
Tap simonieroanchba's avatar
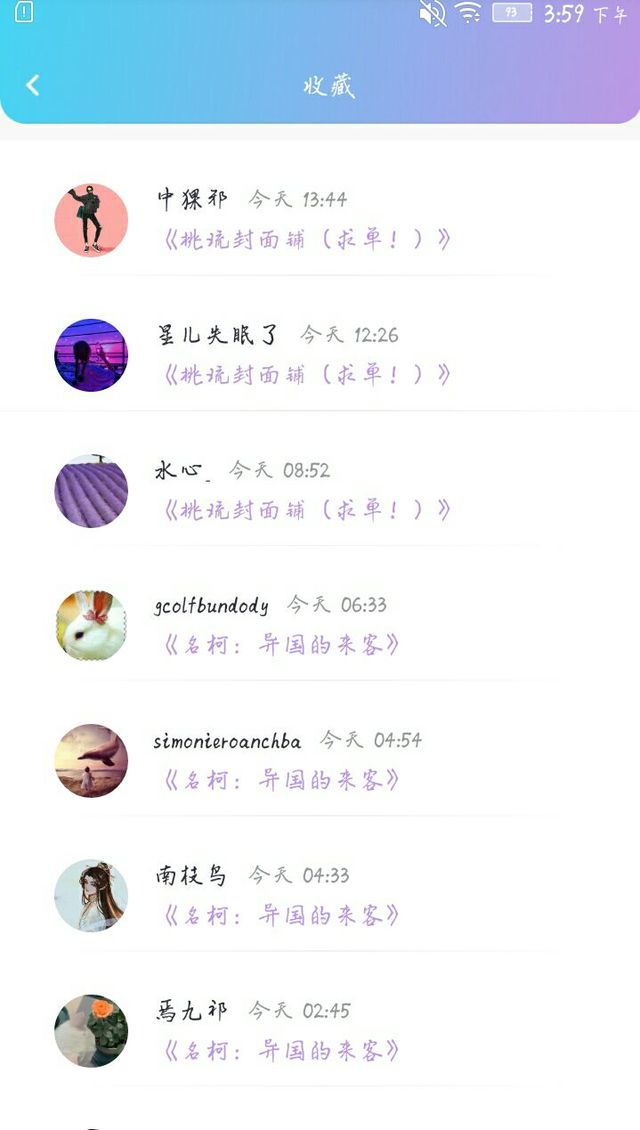[91, 761]
